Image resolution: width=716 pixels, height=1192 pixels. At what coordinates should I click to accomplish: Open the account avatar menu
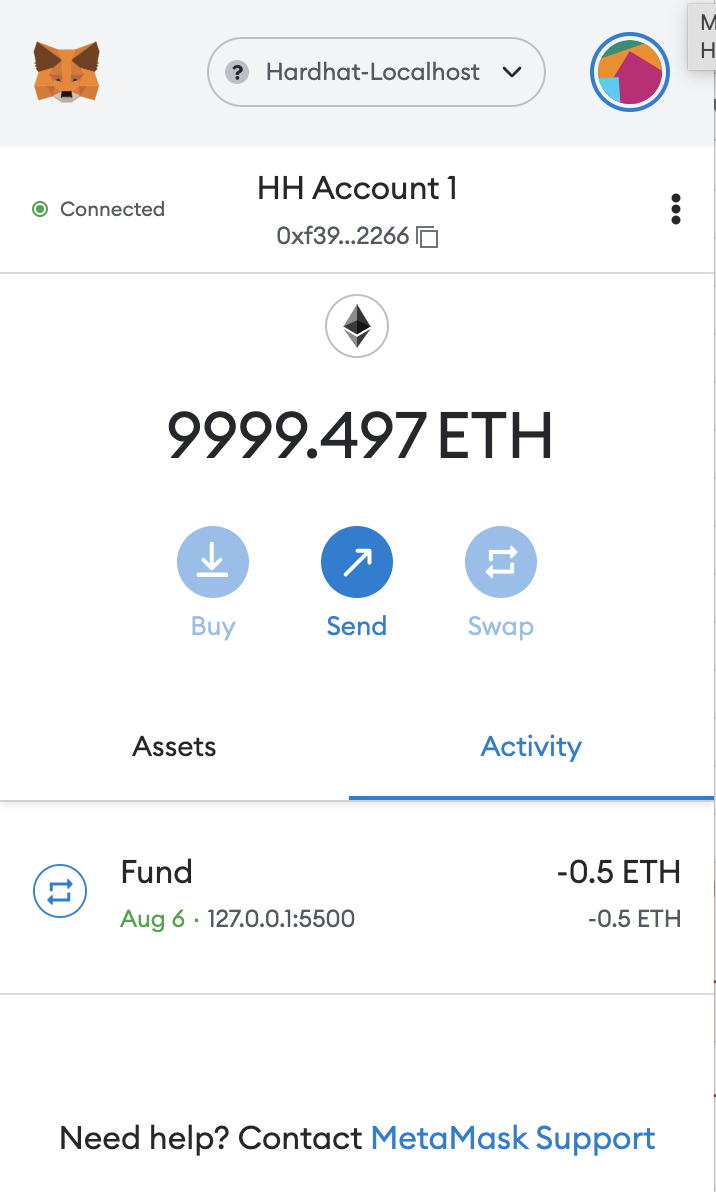(629, 72)
